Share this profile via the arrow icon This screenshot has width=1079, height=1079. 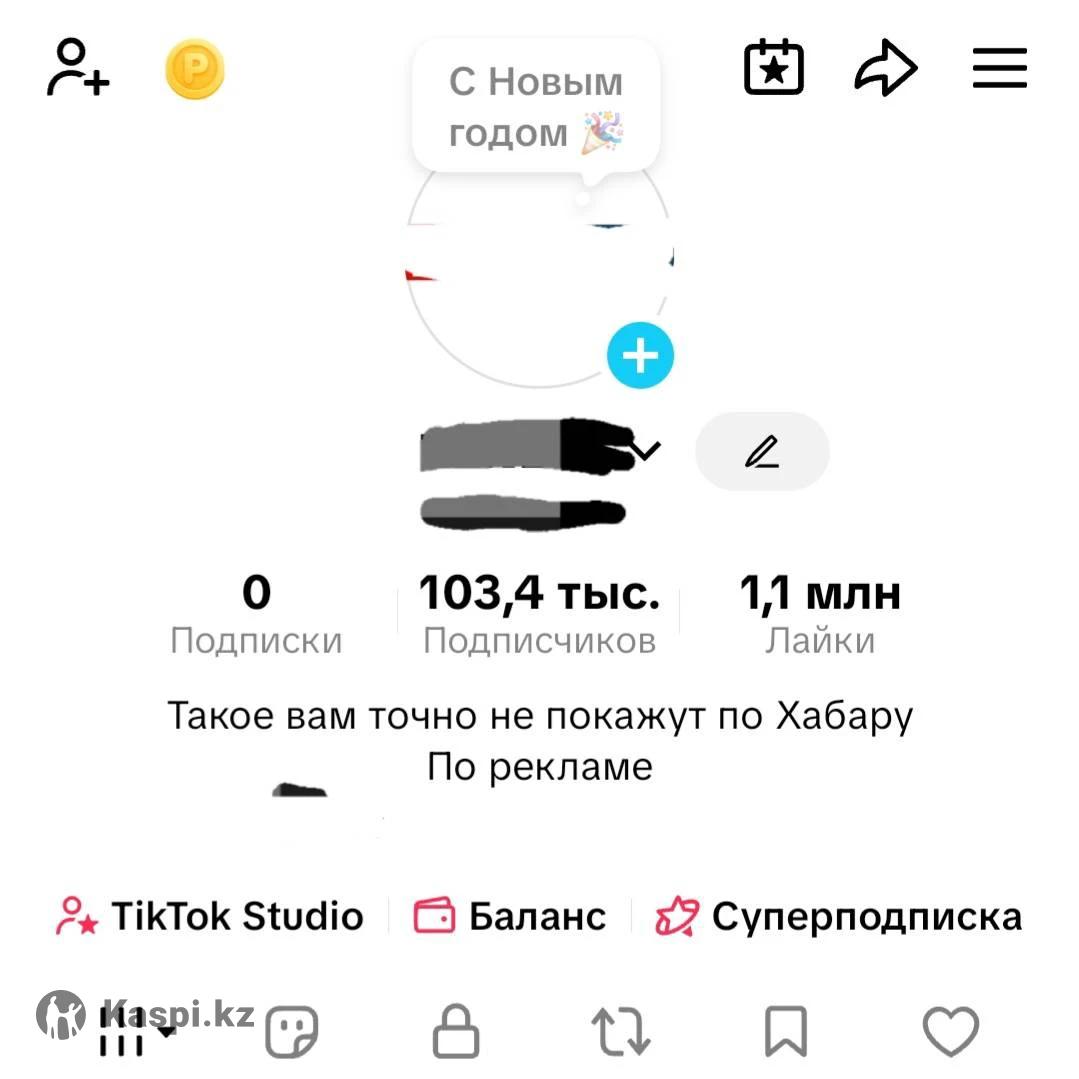pos(886,69)
